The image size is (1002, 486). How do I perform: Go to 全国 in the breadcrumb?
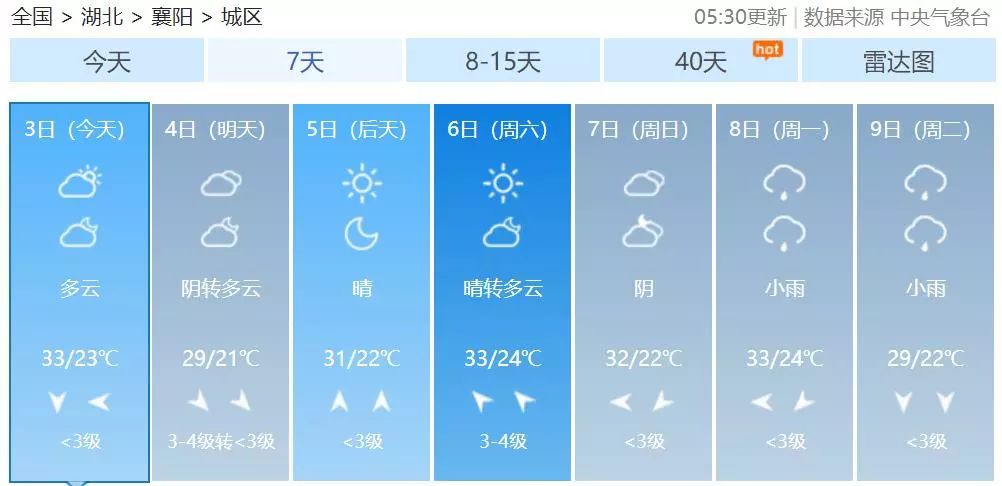pyautogui.click(x=31, y=17)
